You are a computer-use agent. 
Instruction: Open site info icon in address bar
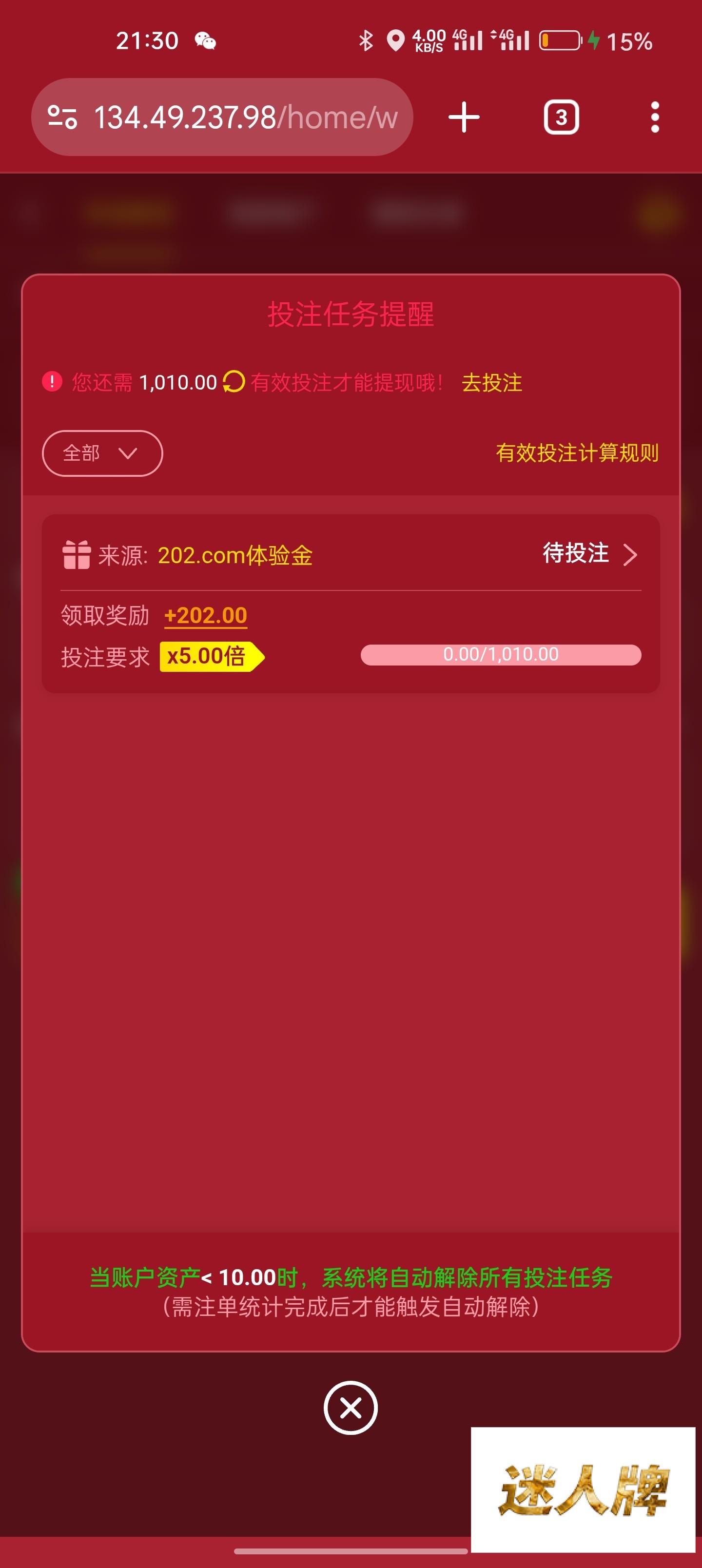click(62, 117)
